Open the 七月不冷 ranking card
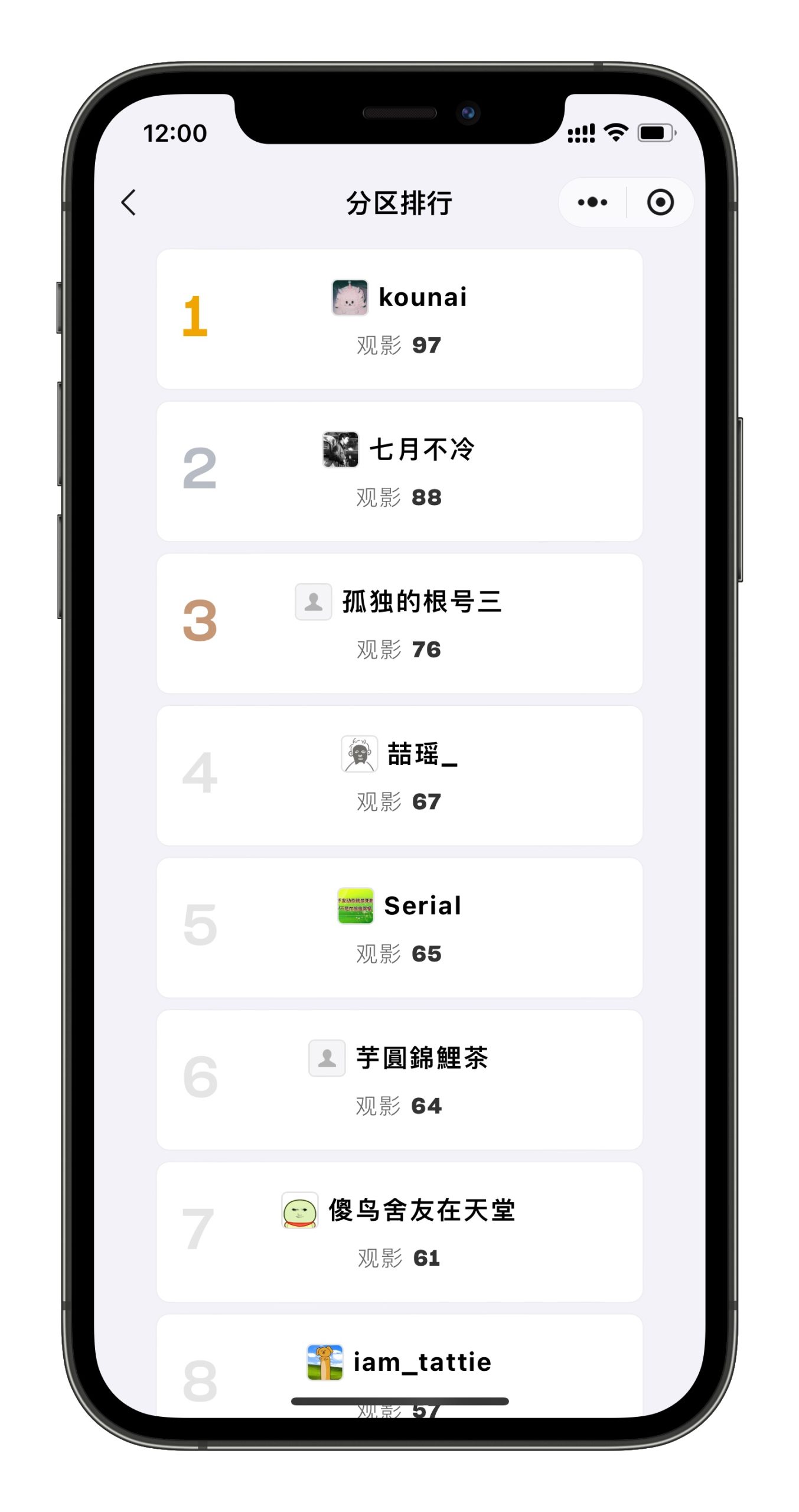The width and height of the screenshot is (799, 1512). point(399,471)
